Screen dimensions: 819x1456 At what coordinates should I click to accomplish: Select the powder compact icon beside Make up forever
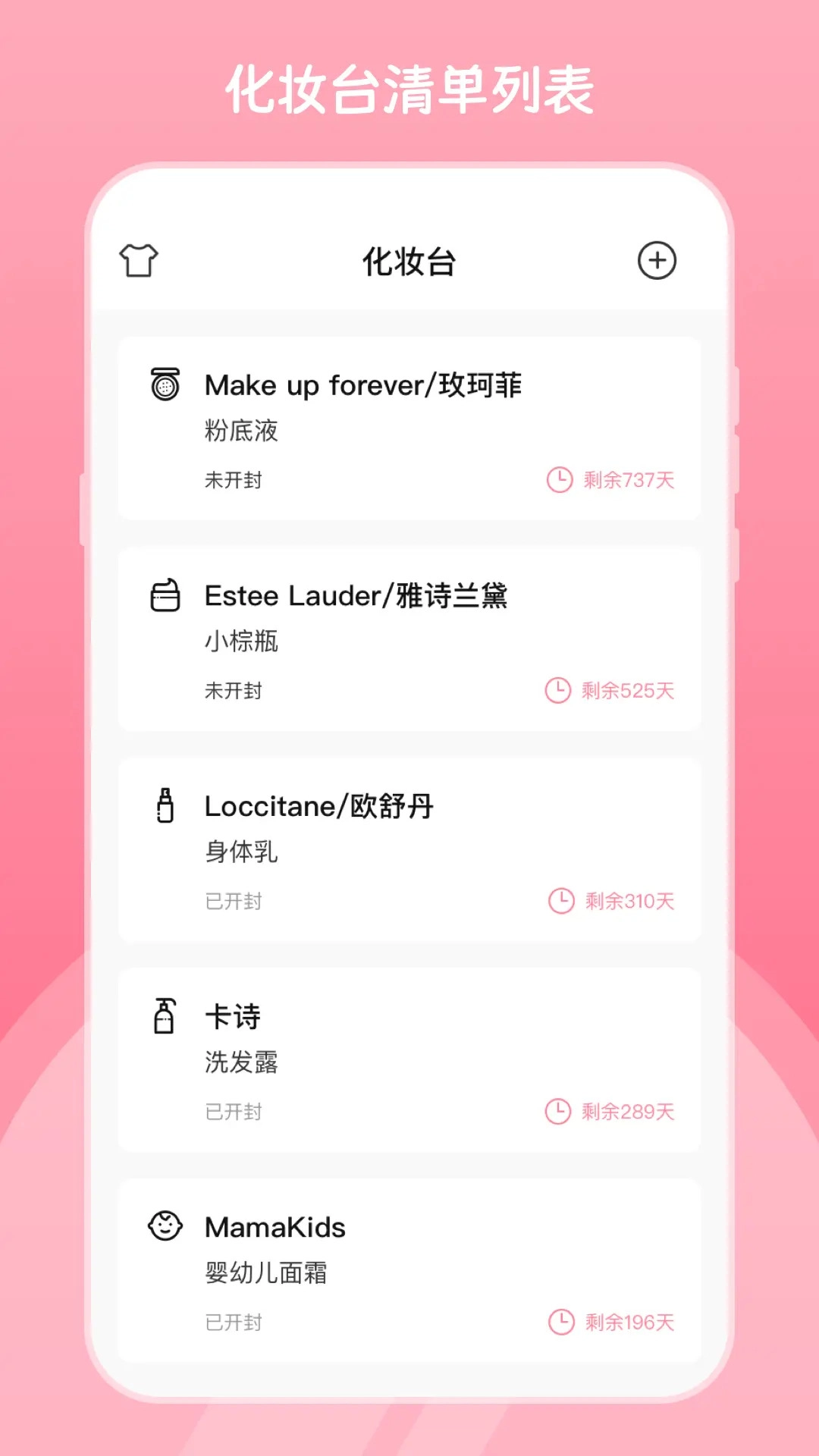(x=165, y=384)
